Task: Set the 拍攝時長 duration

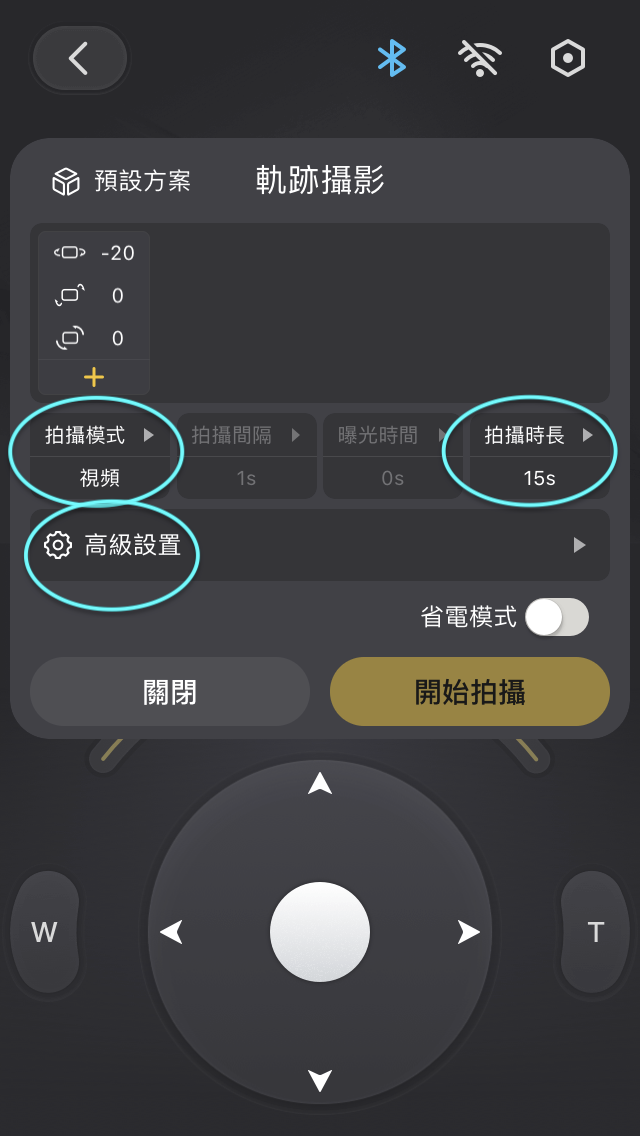Action: [539, 456]
